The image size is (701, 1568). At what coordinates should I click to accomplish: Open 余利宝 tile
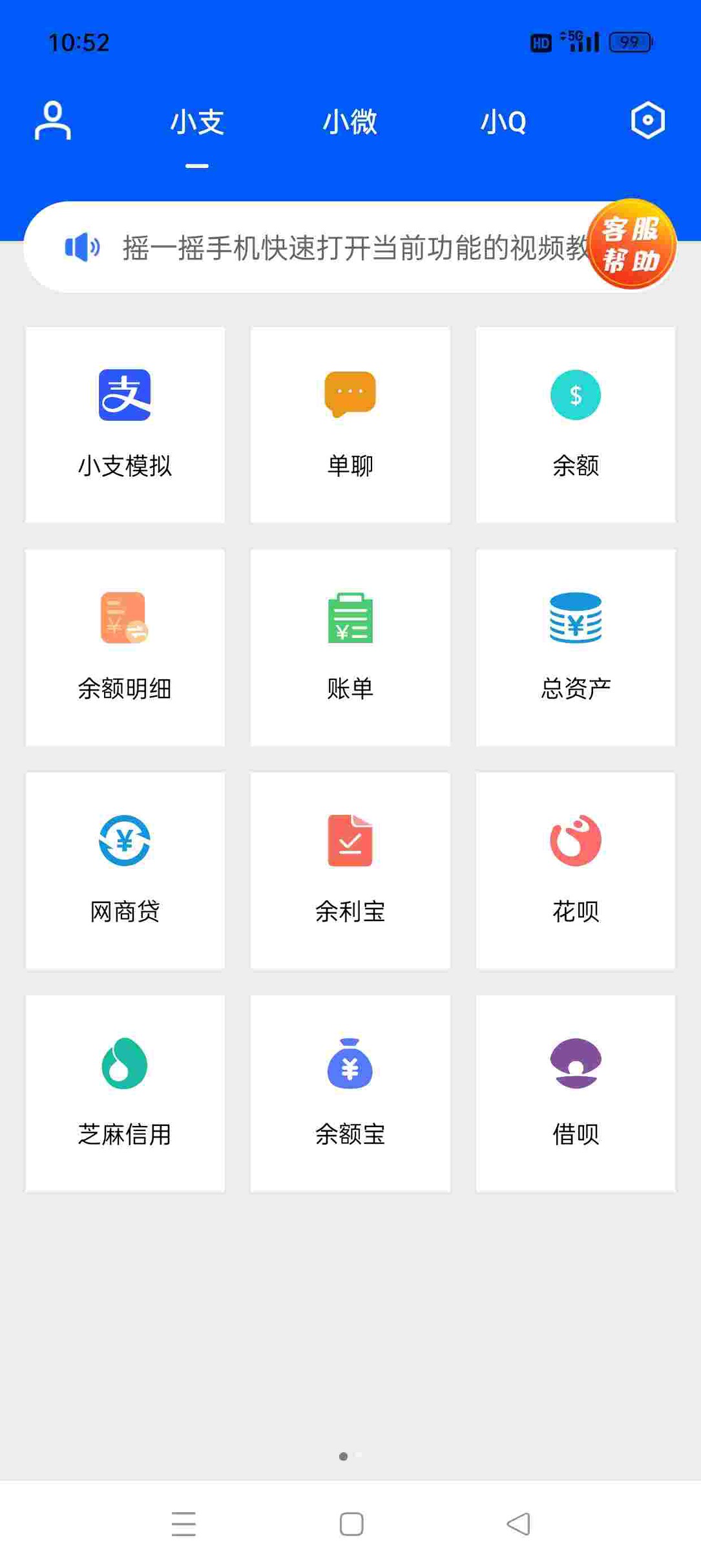[x=350, y=871]
